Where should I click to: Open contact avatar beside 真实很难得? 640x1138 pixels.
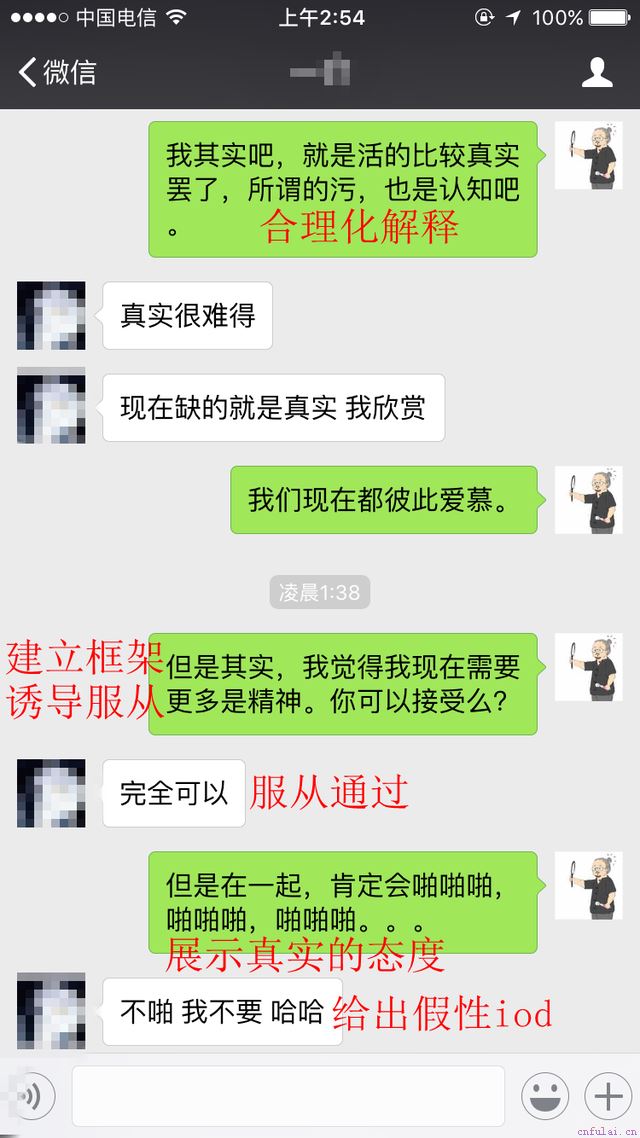[51, 316]
